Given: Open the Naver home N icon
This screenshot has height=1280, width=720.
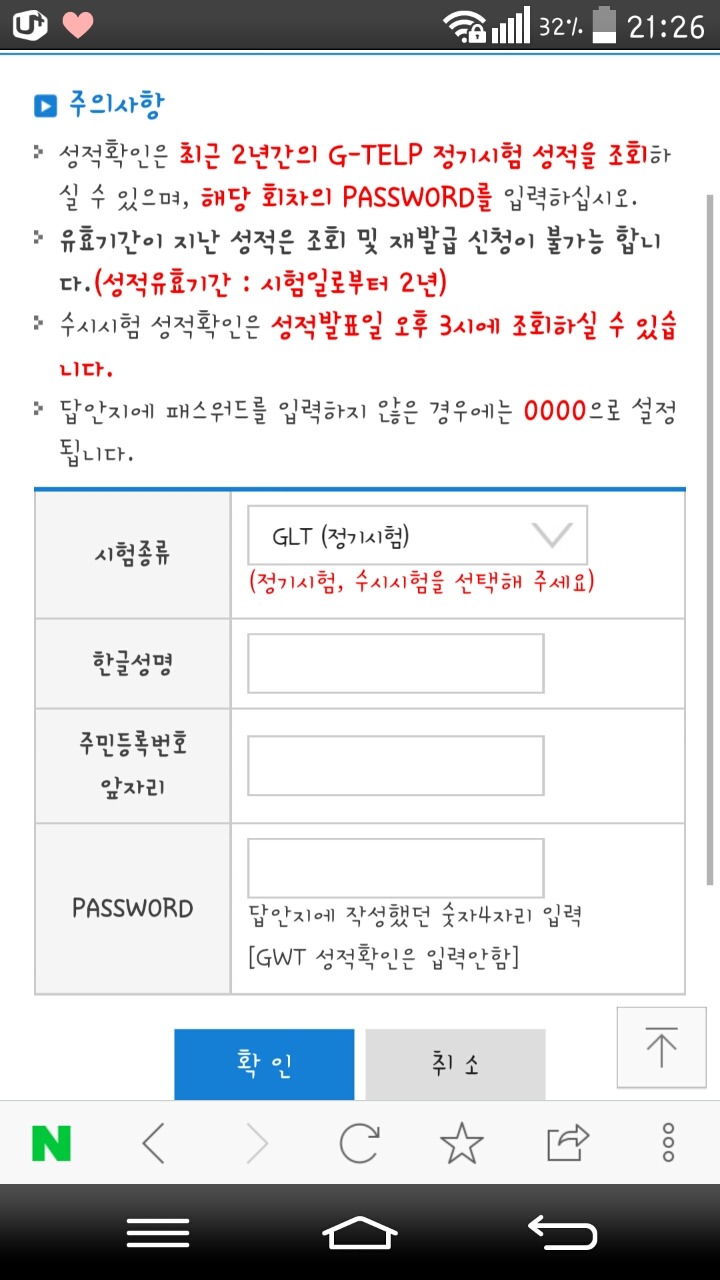Looking at the screenshot, I should [x=51, y=1143].
